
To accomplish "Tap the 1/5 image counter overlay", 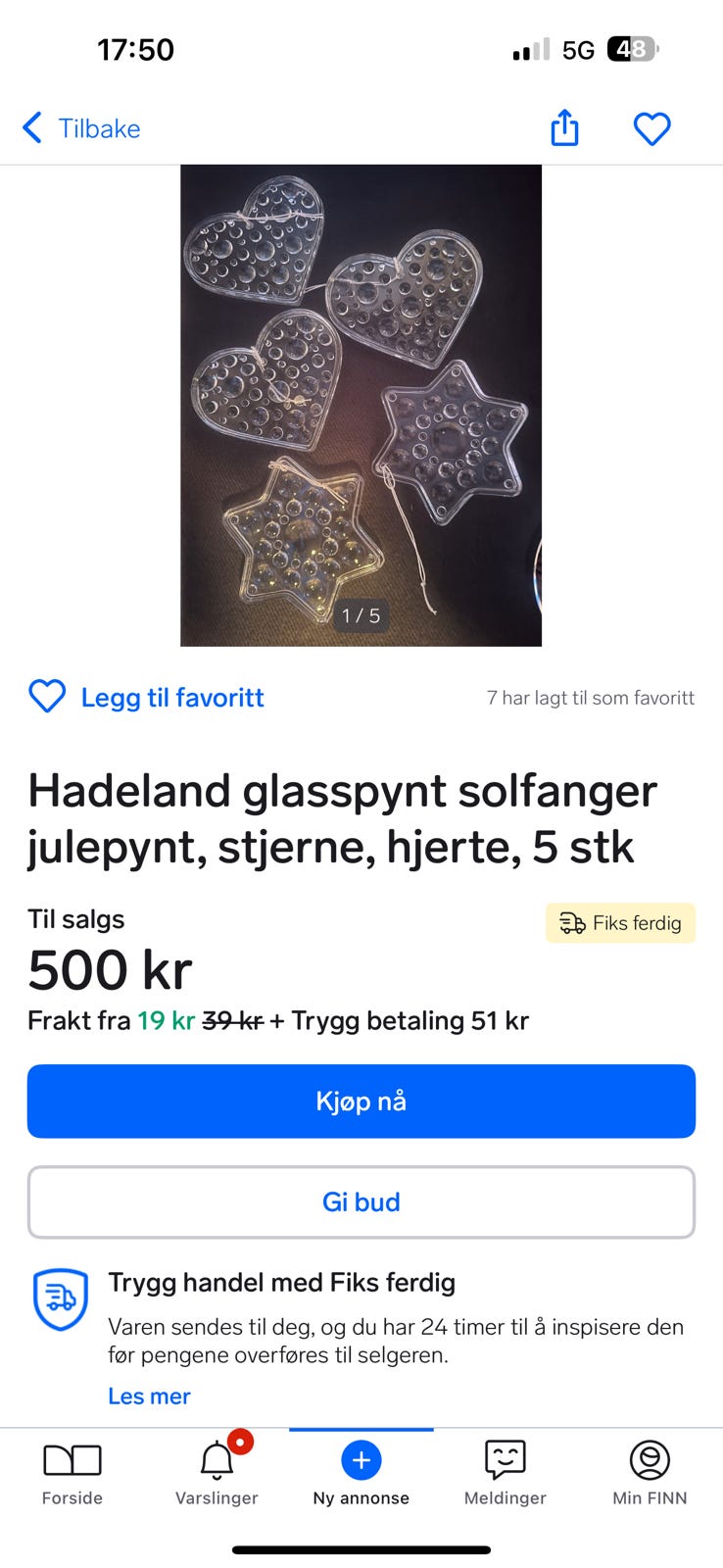I will click(x=361, y=616).
